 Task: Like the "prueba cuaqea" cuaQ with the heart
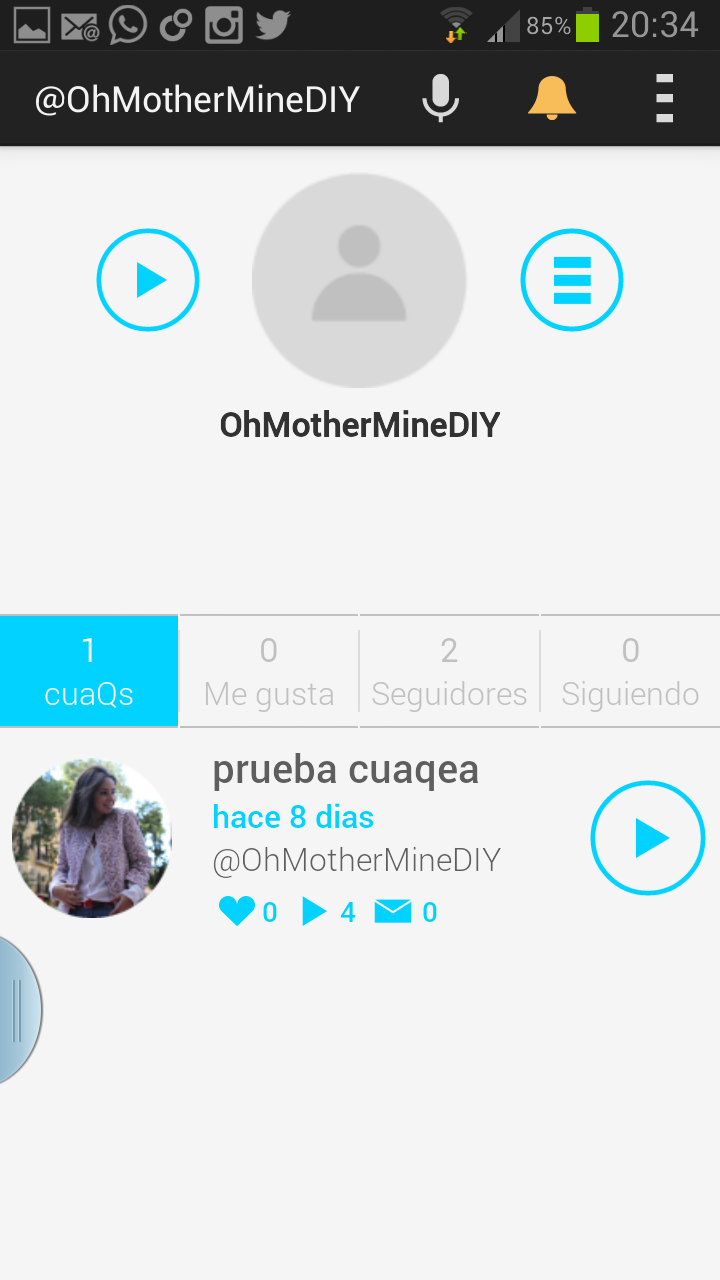tap(237, 912)
